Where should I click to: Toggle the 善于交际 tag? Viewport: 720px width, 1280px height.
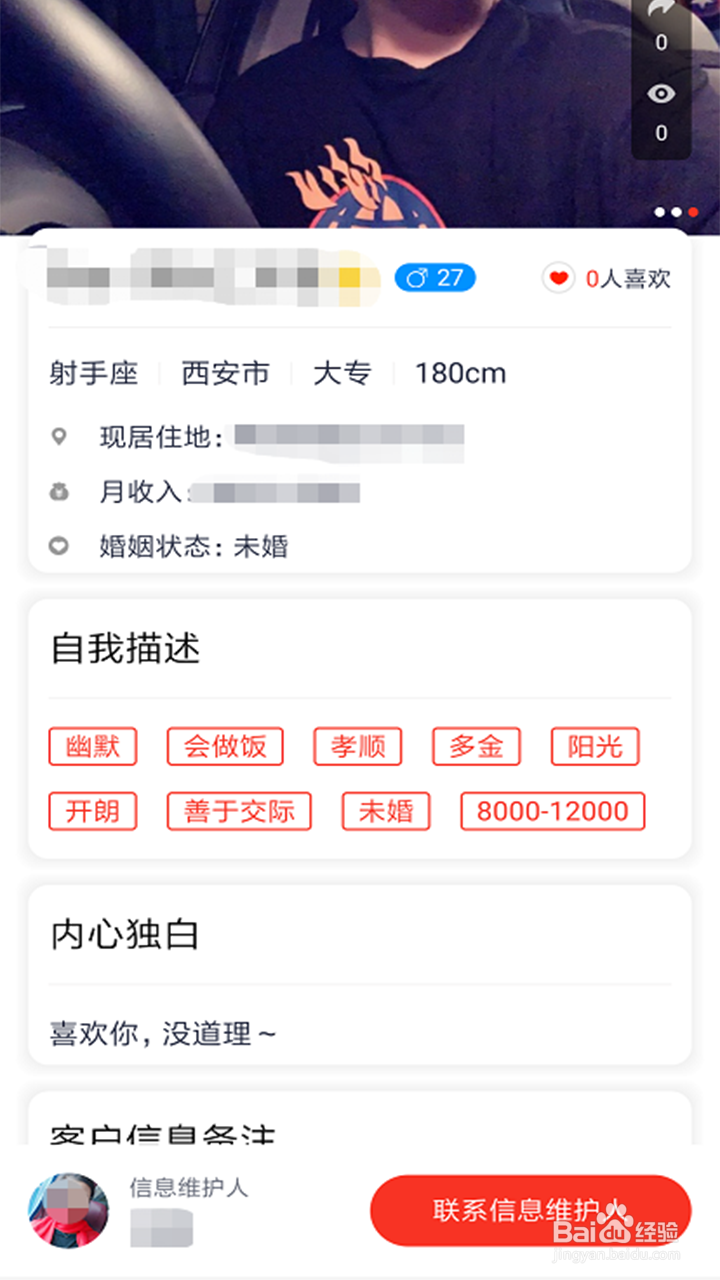coord(239,811)
